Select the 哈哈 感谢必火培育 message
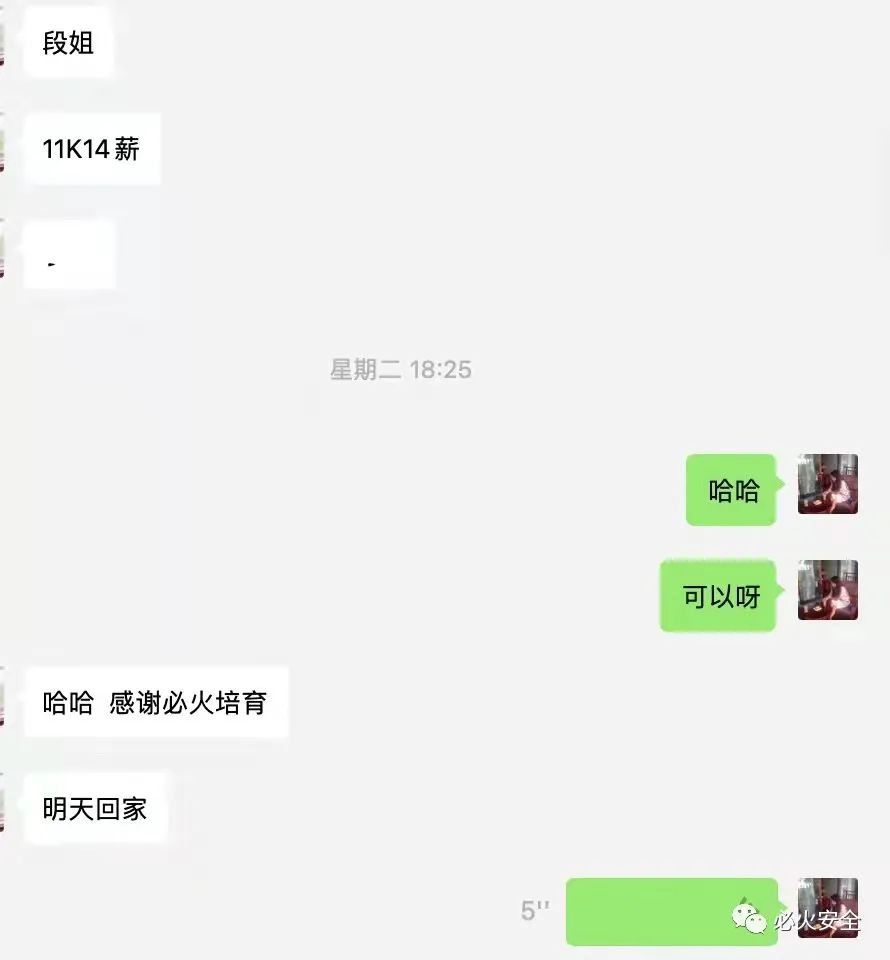The height and width of the screenshot is (960, 890). click(155, 702)
